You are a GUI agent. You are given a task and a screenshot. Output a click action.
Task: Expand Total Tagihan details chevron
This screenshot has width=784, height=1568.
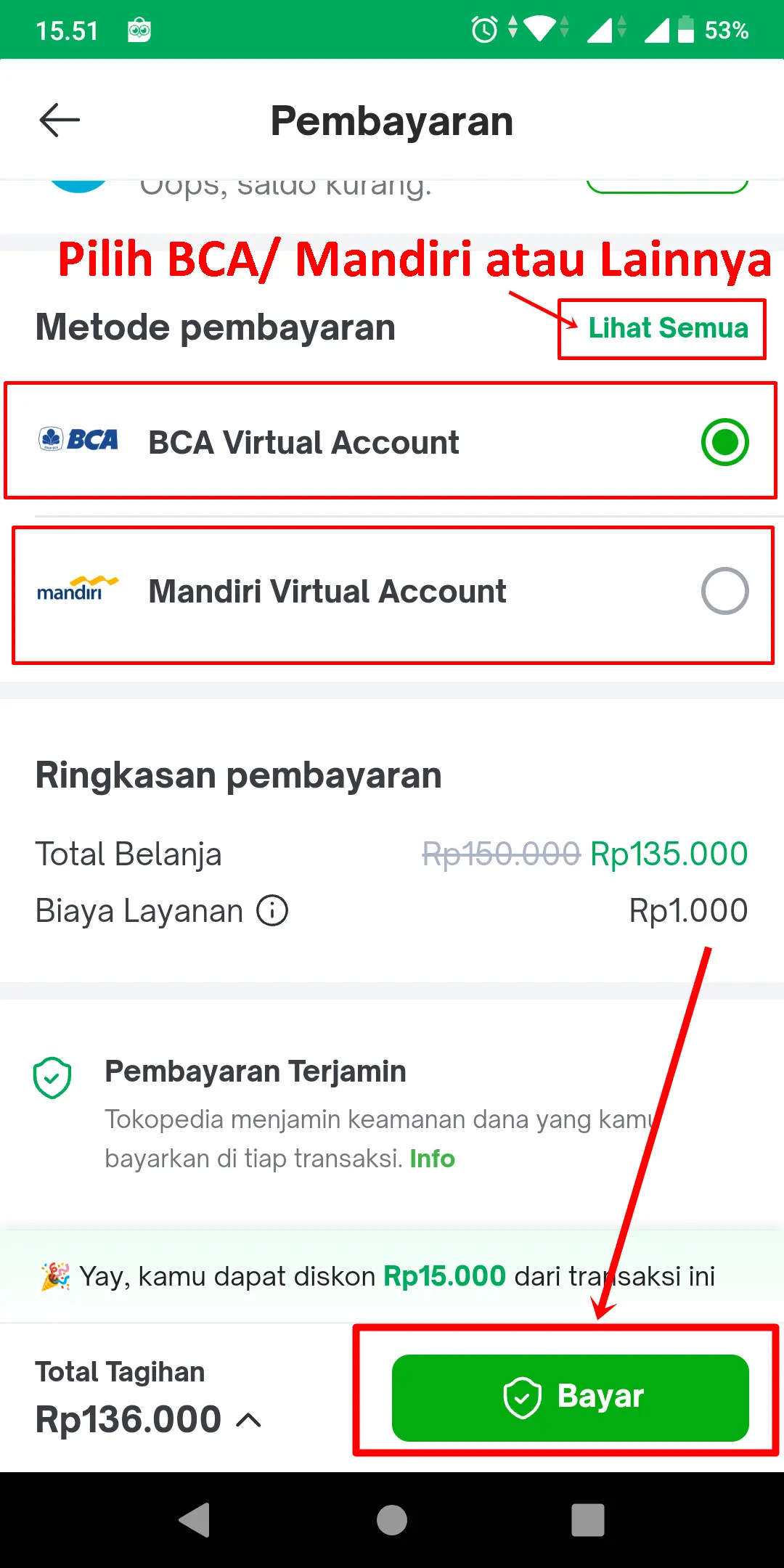pyautogui.click(x=248, y=1421)
